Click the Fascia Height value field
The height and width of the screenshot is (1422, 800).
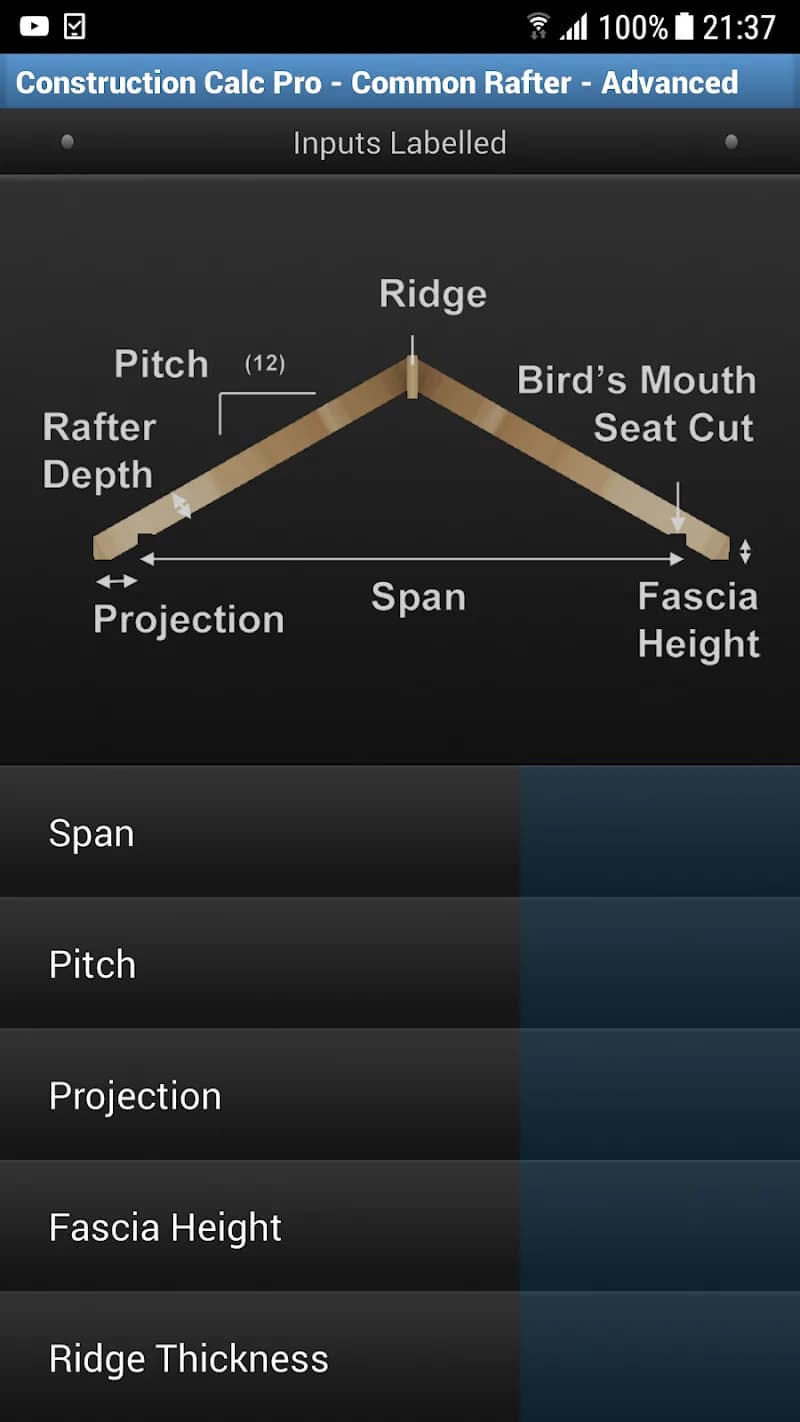(x=658, y=1226)
